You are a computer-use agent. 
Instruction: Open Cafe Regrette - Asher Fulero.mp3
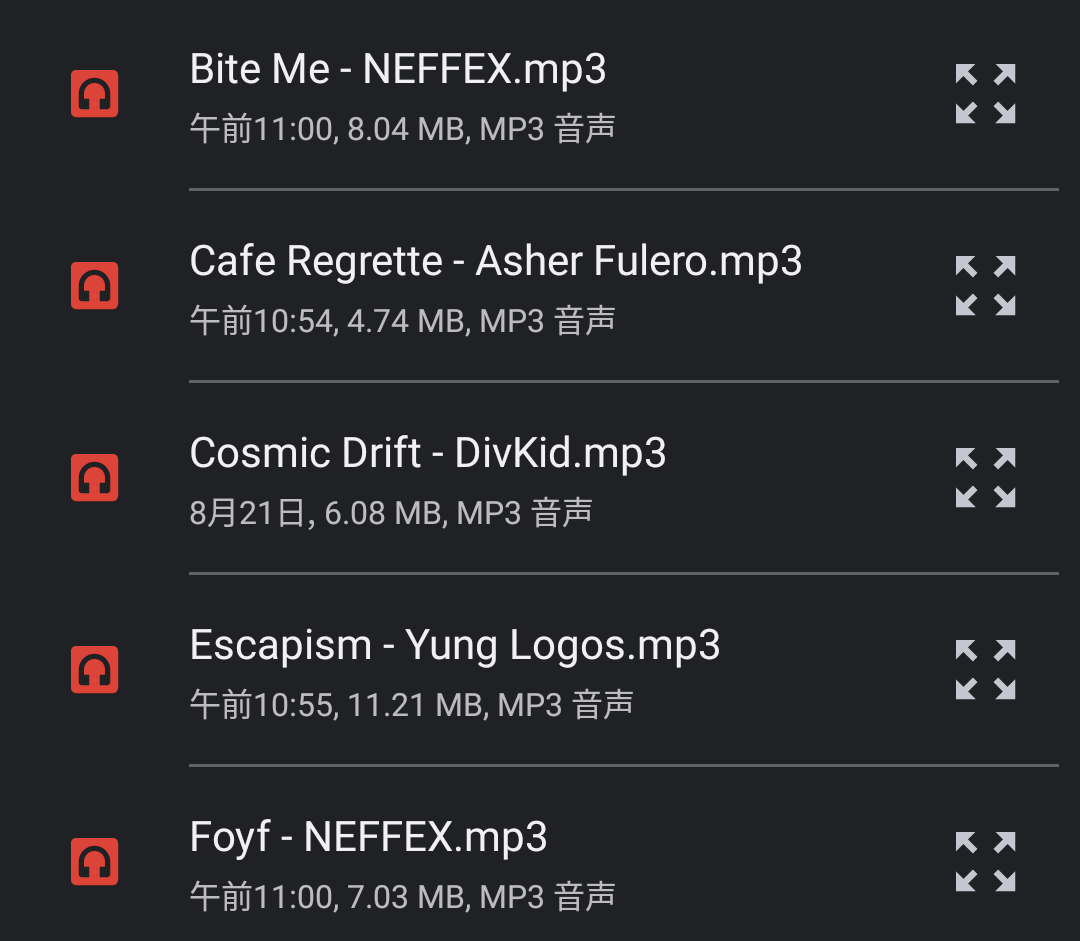495,262
